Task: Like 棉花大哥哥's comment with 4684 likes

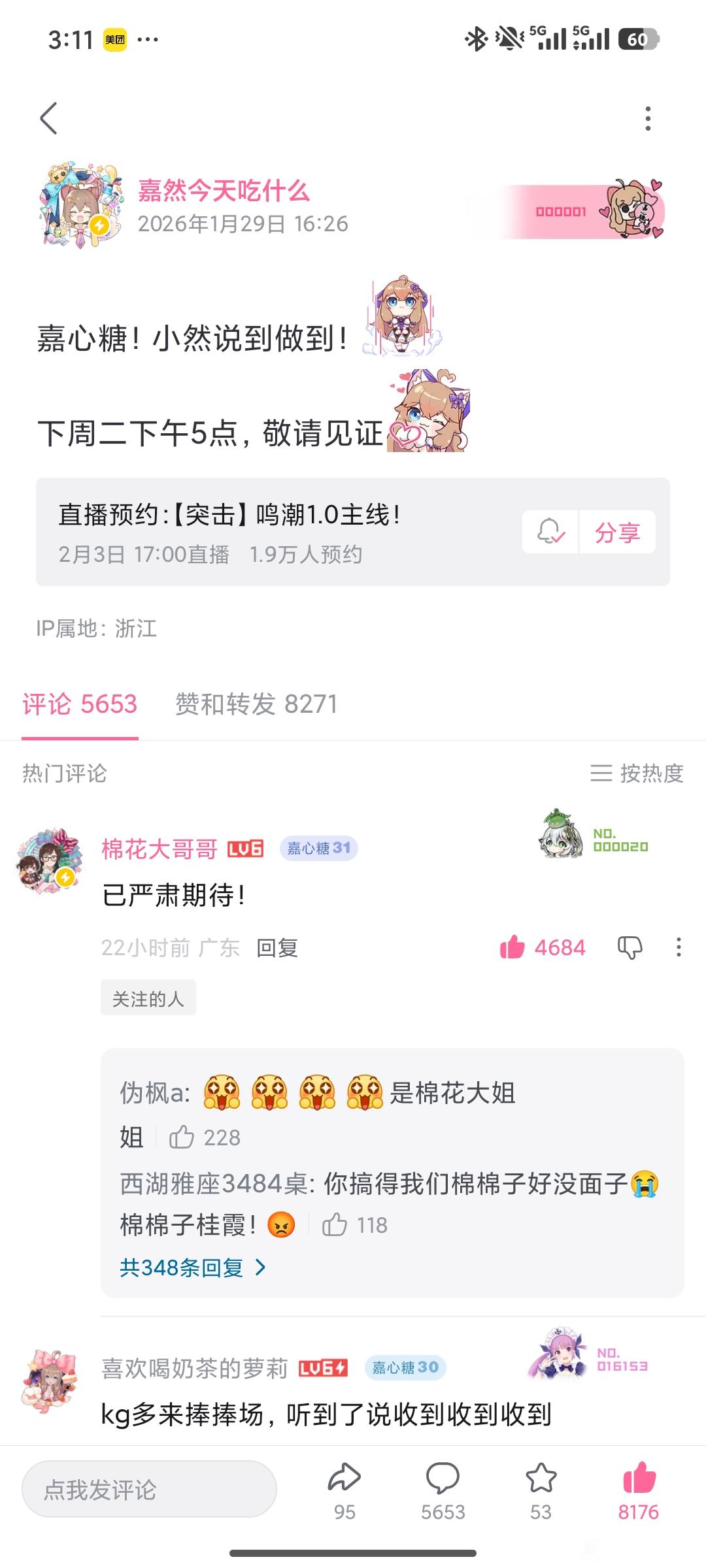Action: pos(543,947)
